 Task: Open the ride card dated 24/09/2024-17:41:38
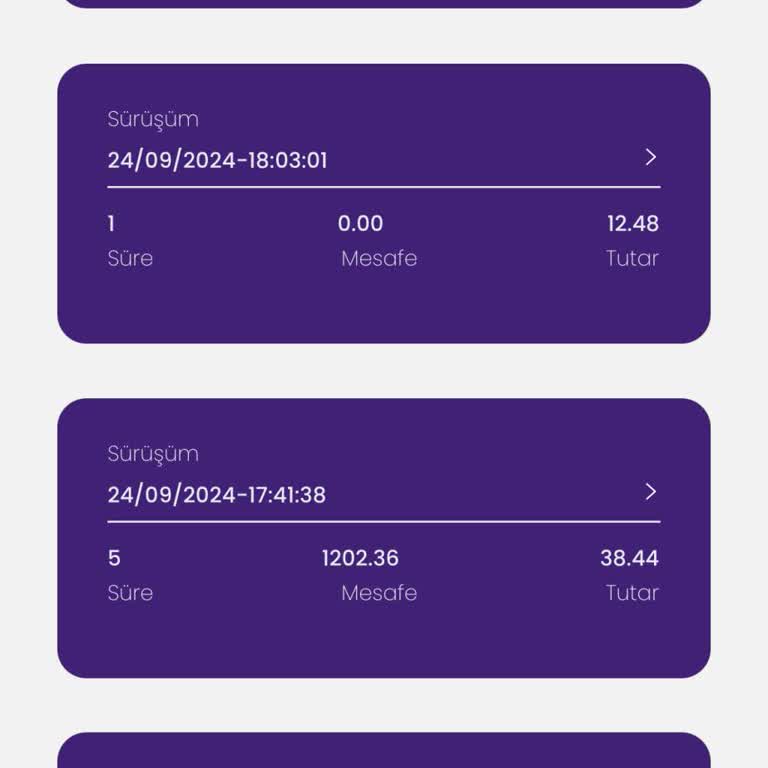pyautogui.click(x=383, y=538)
